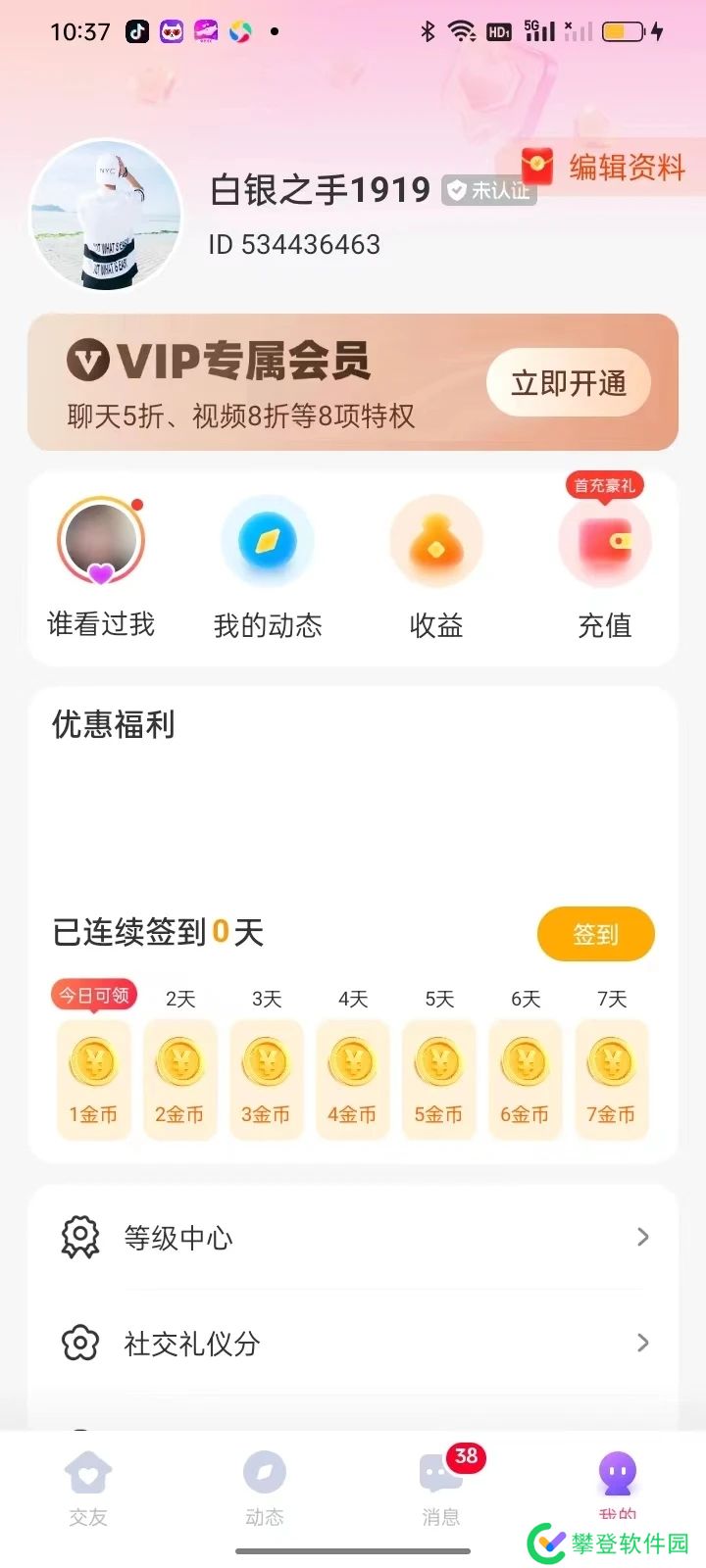The image size is (706, 1568).
Task: Switch to the 动态 tab
Action: 265,1489
